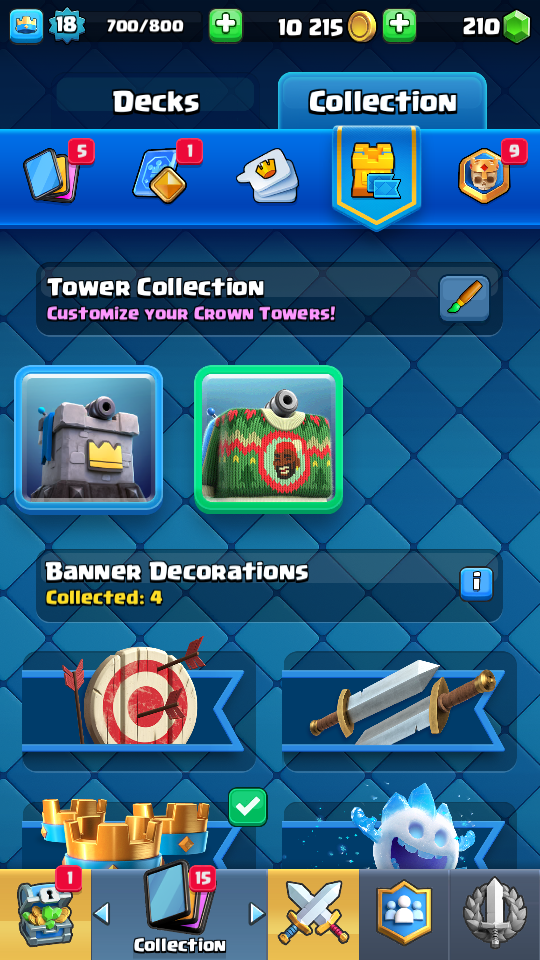This screenshot has height=960, width=540.
Task: Choose the archery target banner decoration
Action: [138, 710]
